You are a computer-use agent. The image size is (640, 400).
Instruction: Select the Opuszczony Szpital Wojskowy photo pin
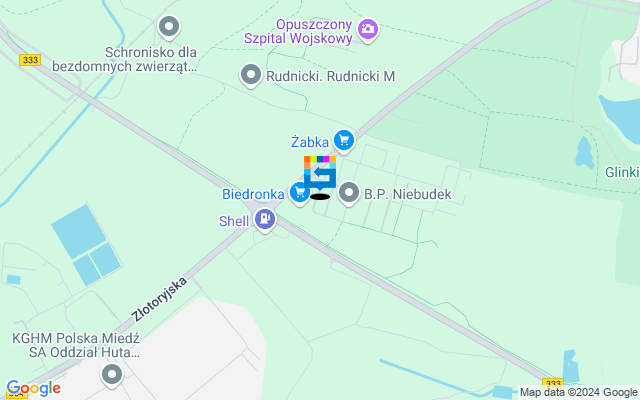(368, 30)
